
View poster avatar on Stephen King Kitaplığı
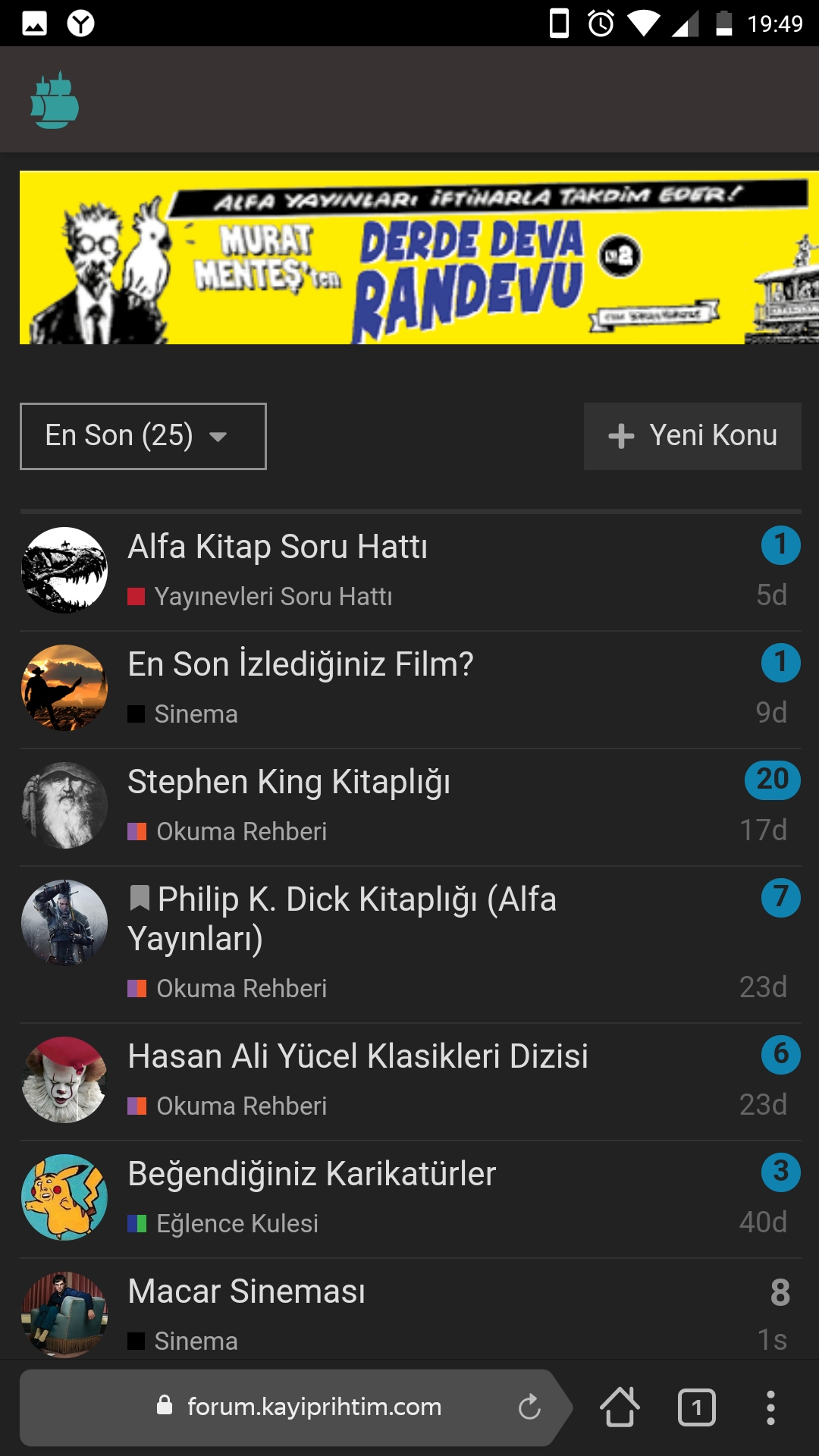64,805
